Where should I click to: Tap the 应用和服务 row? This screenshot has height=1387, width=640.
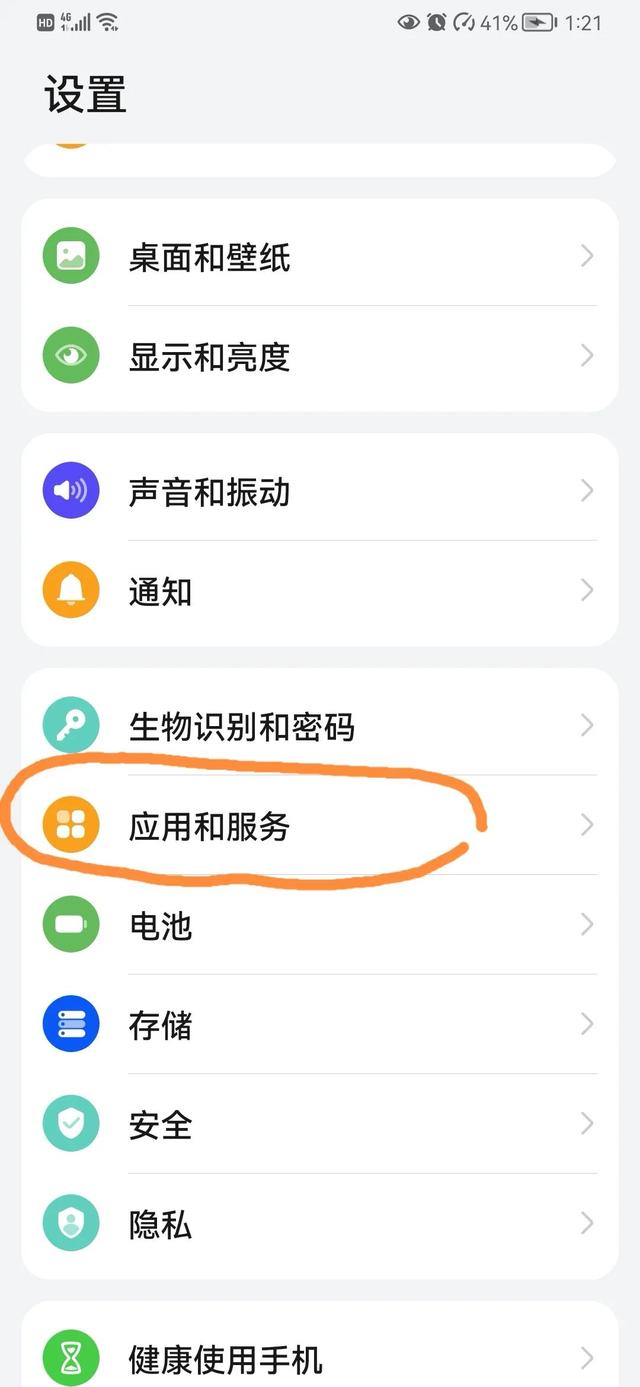pos(318,826)
